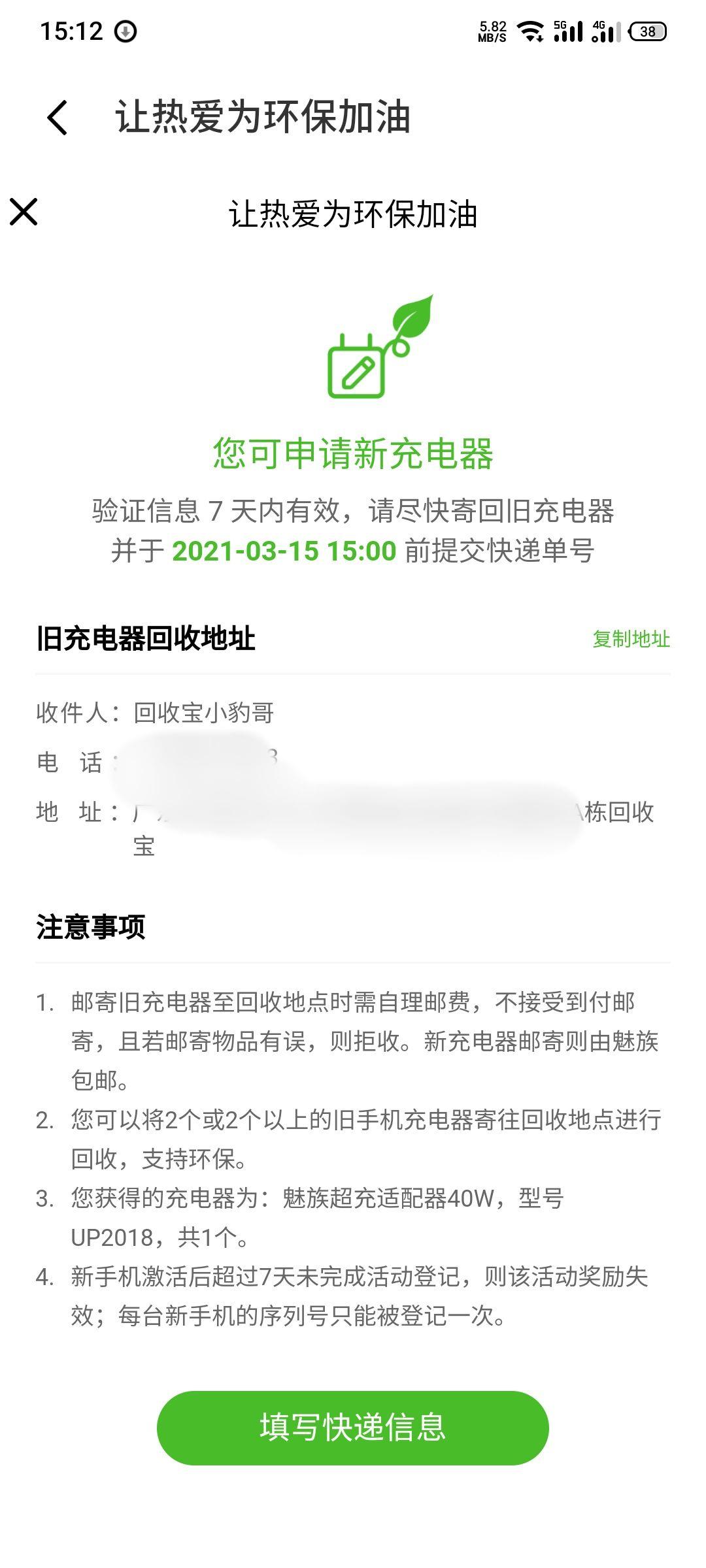Select the 您可申请新充电器 heading text
706x1568 pixels.
pos(353,453)
